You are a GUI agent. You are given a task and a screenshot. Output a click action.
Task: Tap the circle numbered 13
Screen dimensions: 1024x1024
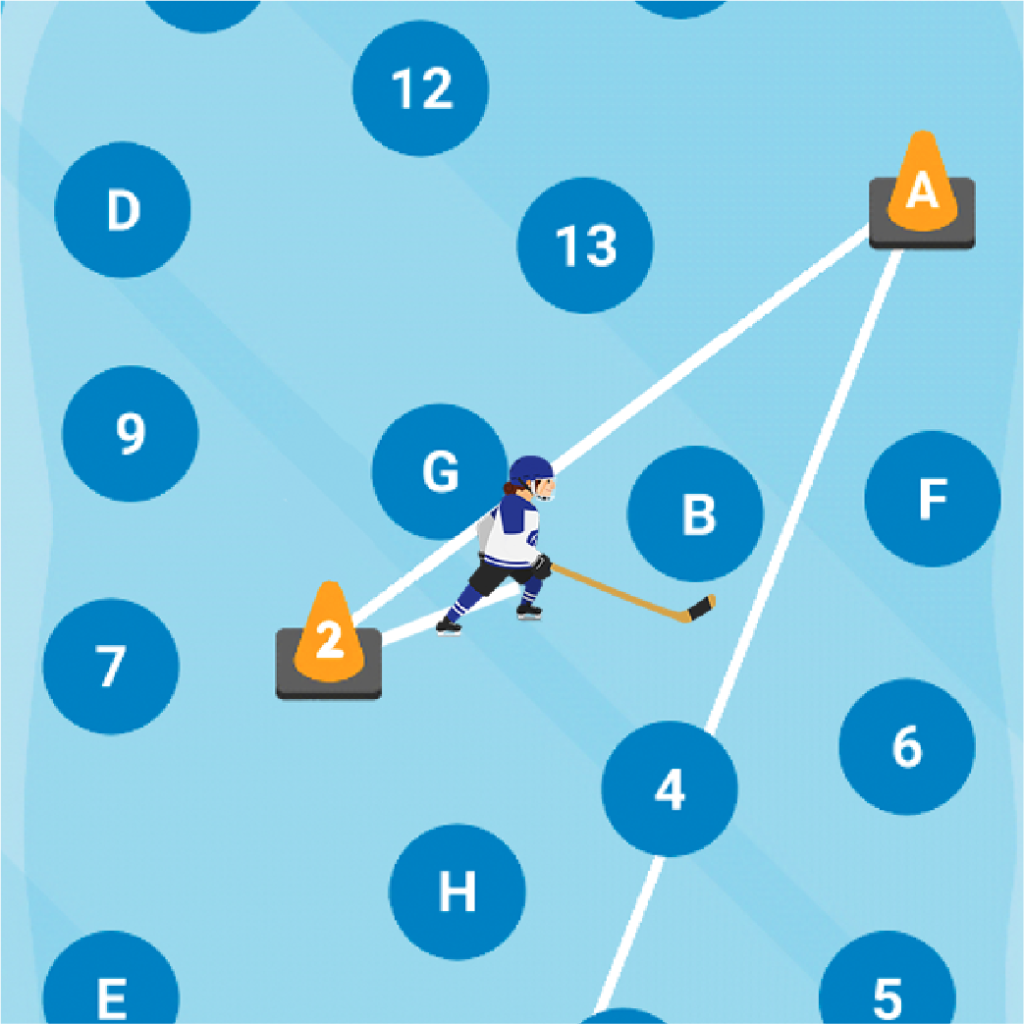pyautogui.click(x=585, y=245)
